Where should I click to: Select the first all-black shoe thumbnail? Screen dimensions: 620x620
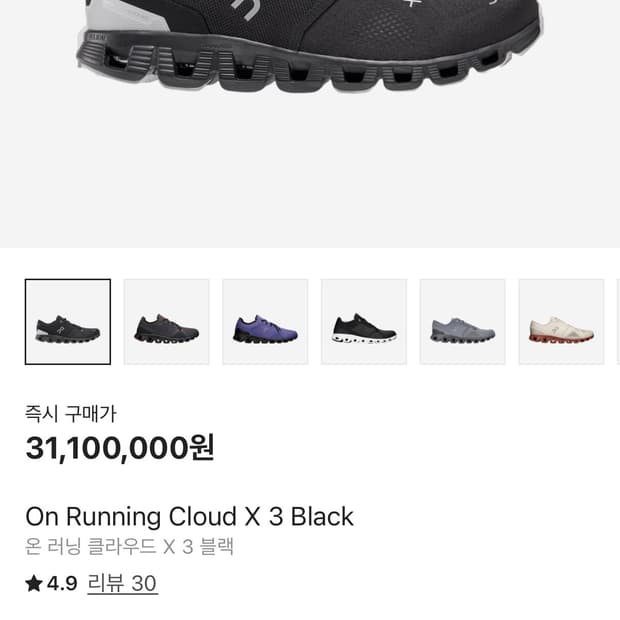point(68,322)
